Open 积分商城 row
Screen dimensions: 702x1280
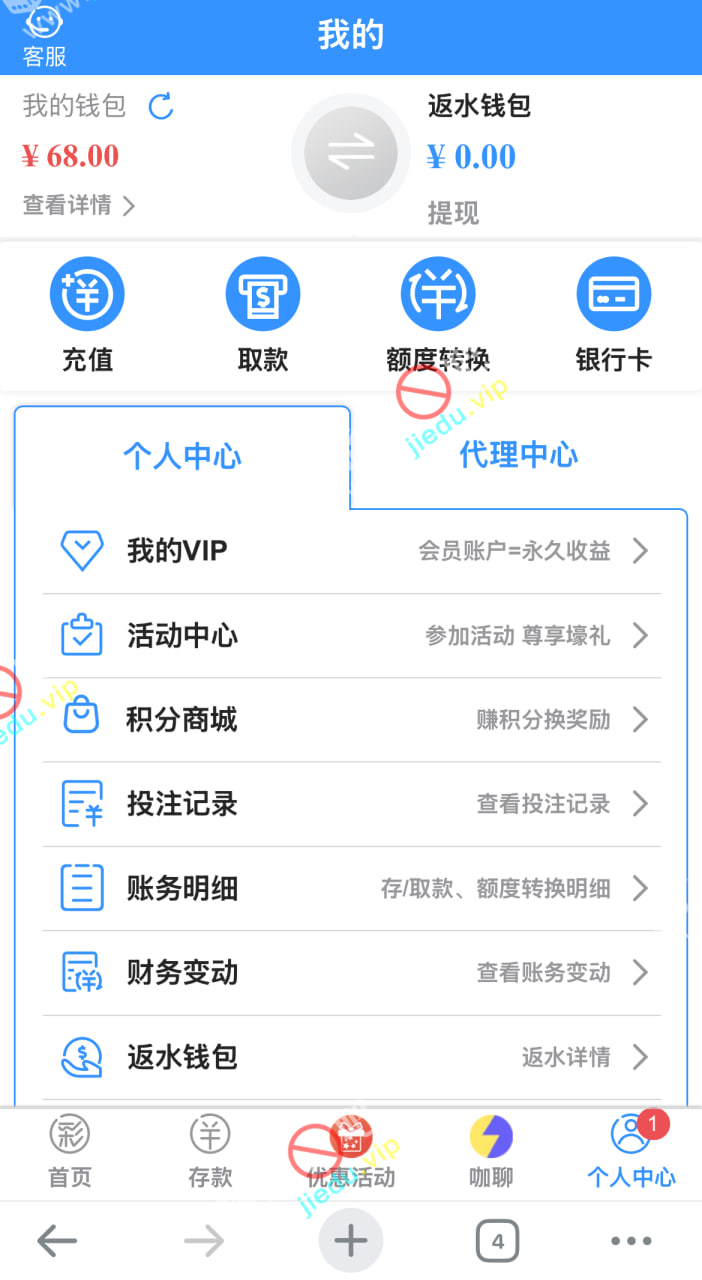351,719
